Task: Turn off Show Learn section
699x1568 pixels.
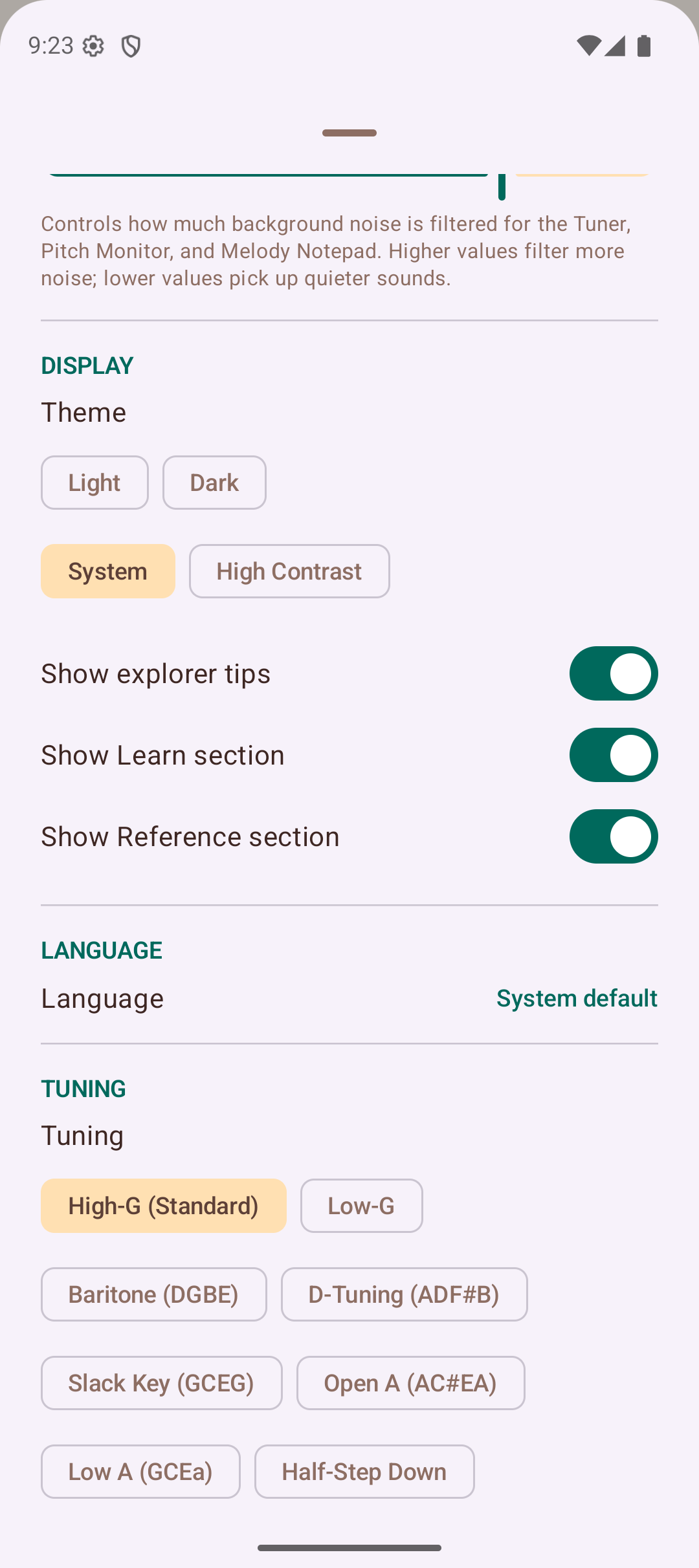Action: click(614, 754)
